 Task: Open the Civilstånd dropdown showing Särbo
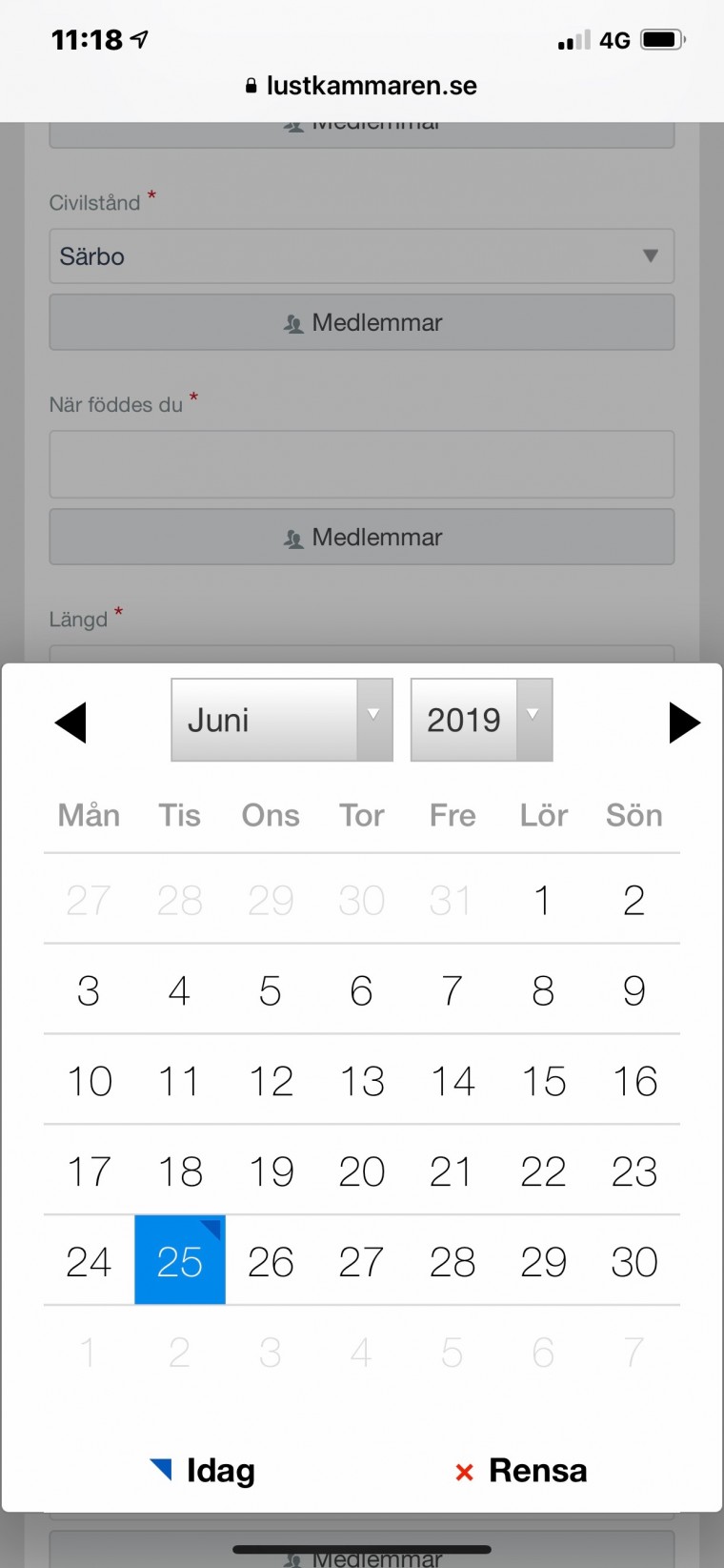pyautogui.click(x=362, y=256)
